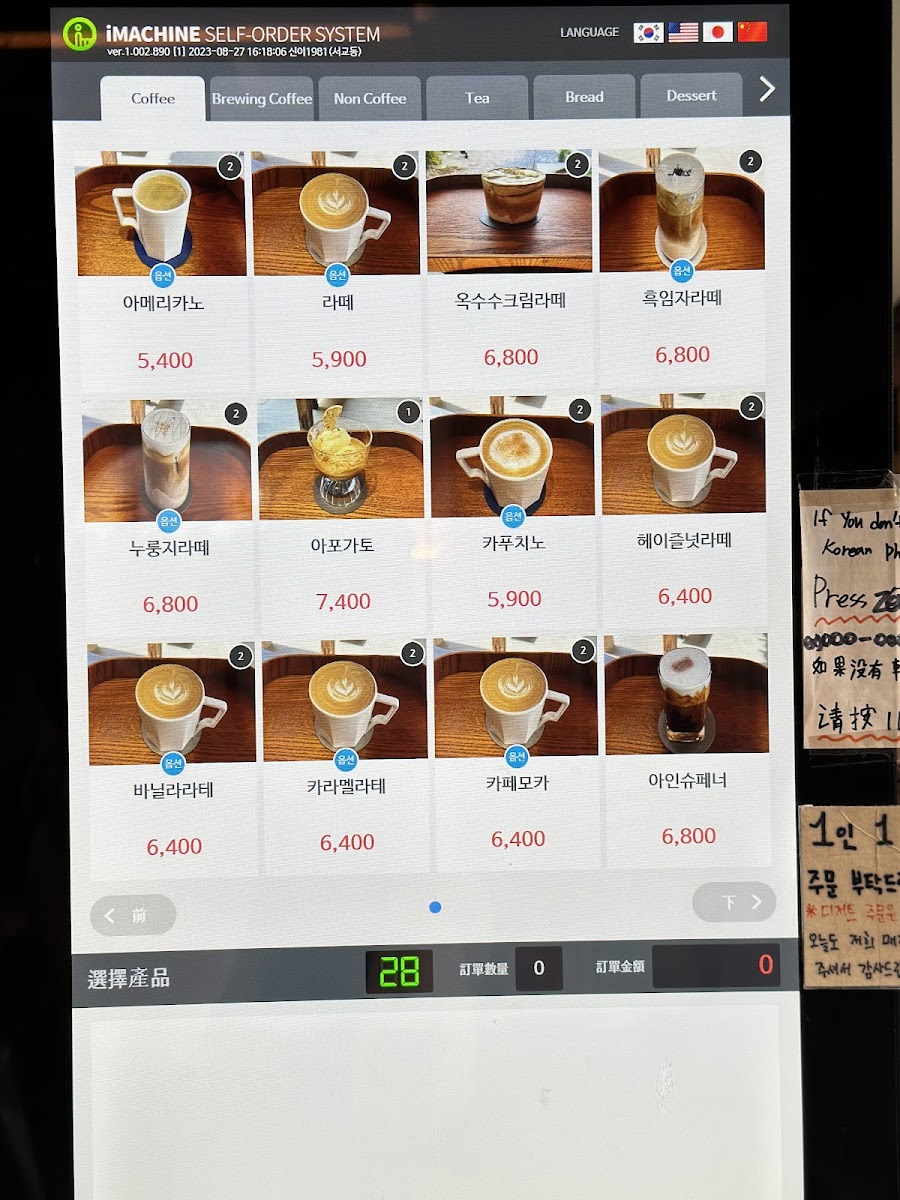
Task: Tap the arrow to show more category tabs
Action: (x=767, y=89)
